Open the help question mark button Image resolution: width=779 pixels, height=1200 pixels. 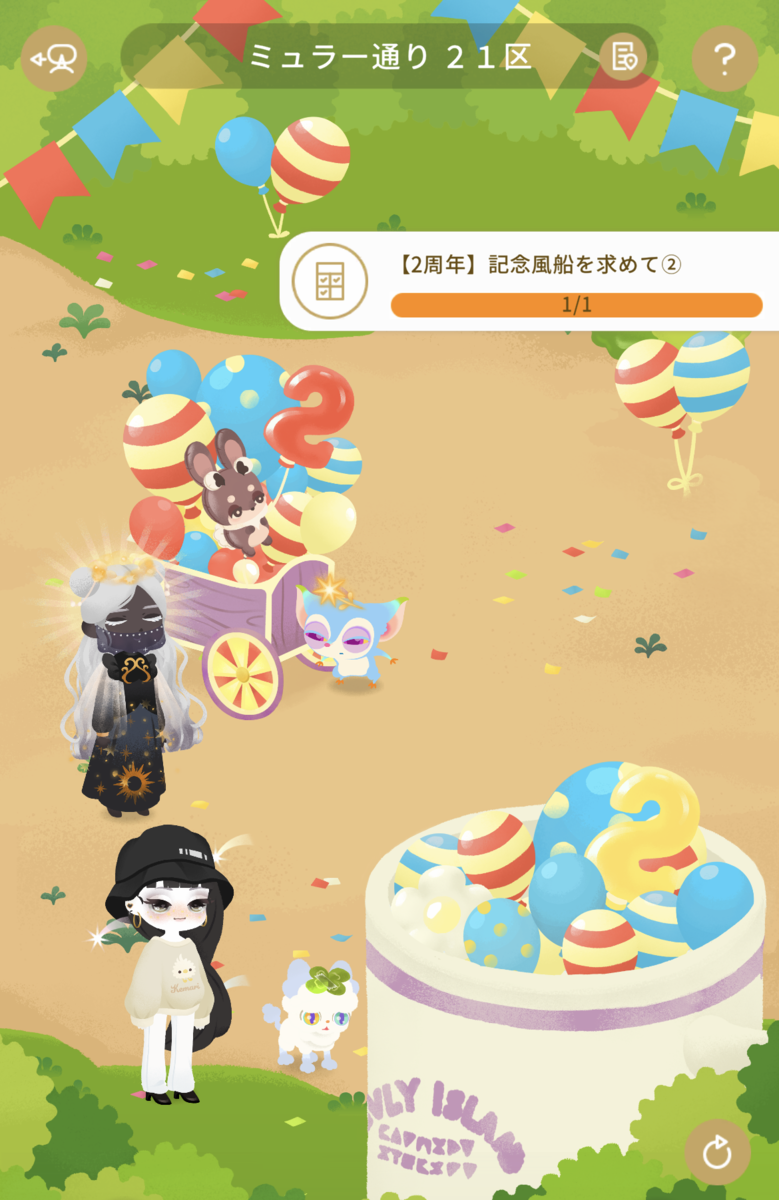pyautogui.click(x=724, y=59)
